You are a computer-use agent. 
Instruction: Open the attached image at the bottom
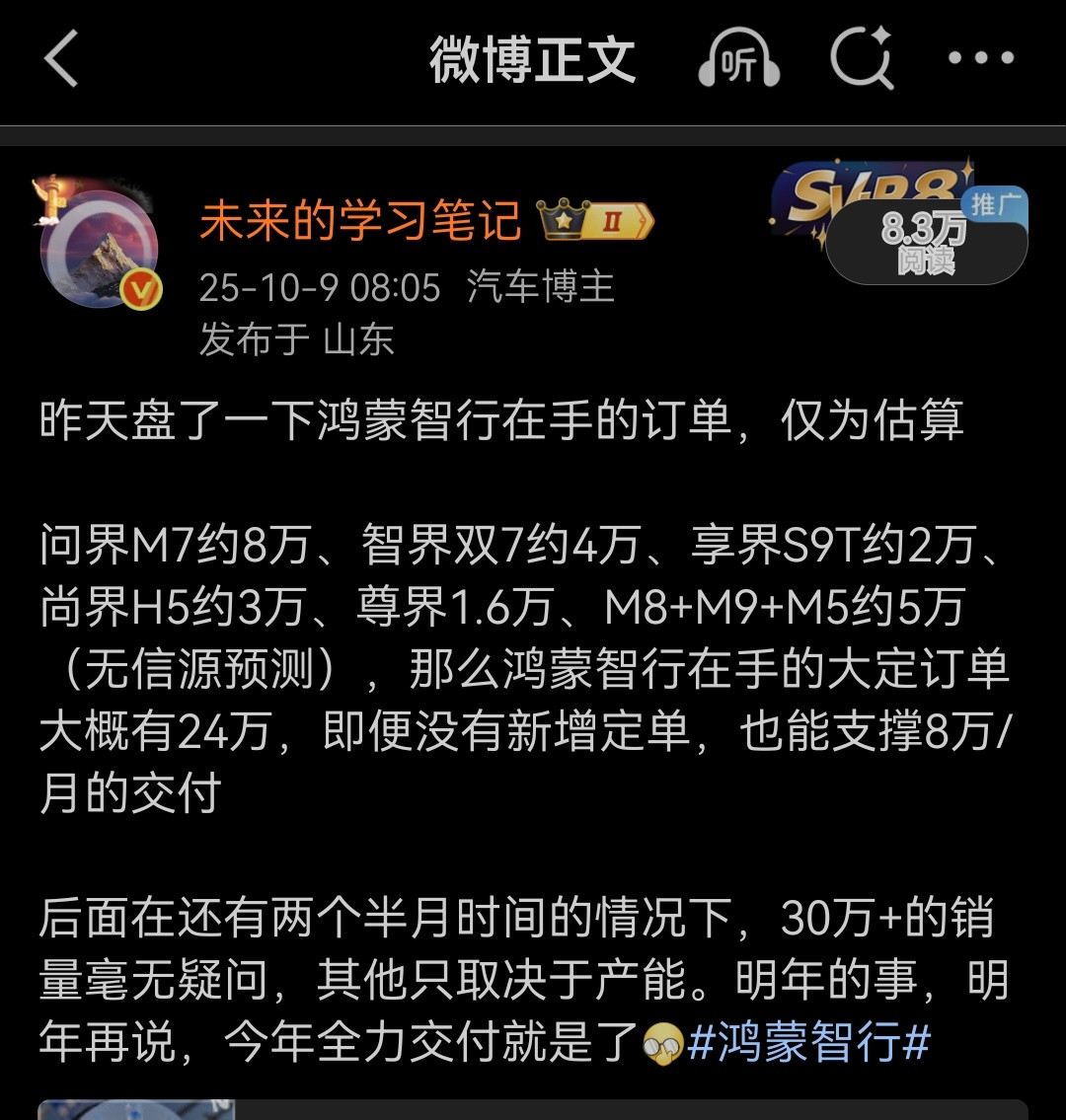pos(138,1110)
